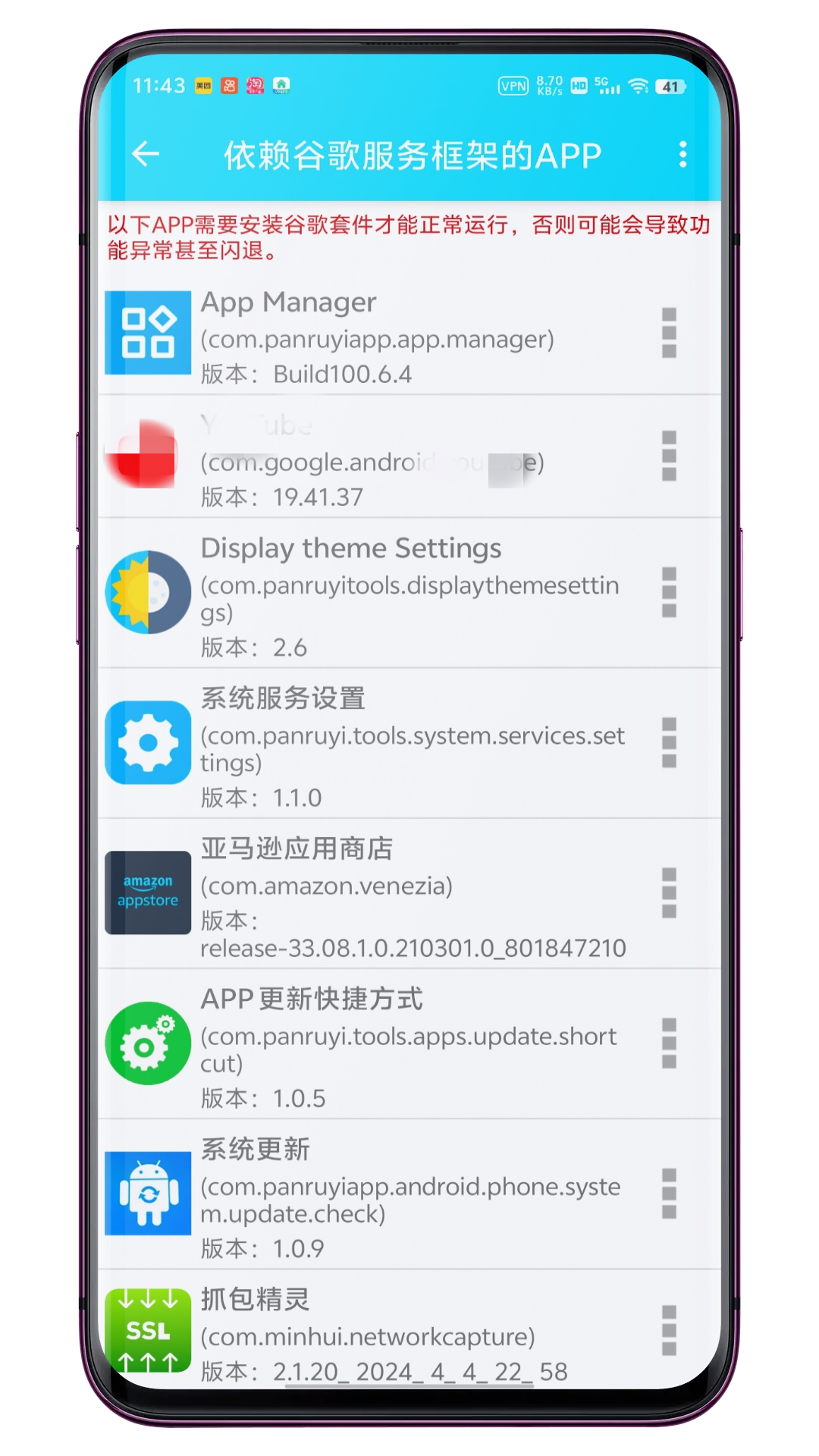This screenshot has height=1456, width=819.
Task: Tap the back arrow to return
Action: [x=146, y=154]
